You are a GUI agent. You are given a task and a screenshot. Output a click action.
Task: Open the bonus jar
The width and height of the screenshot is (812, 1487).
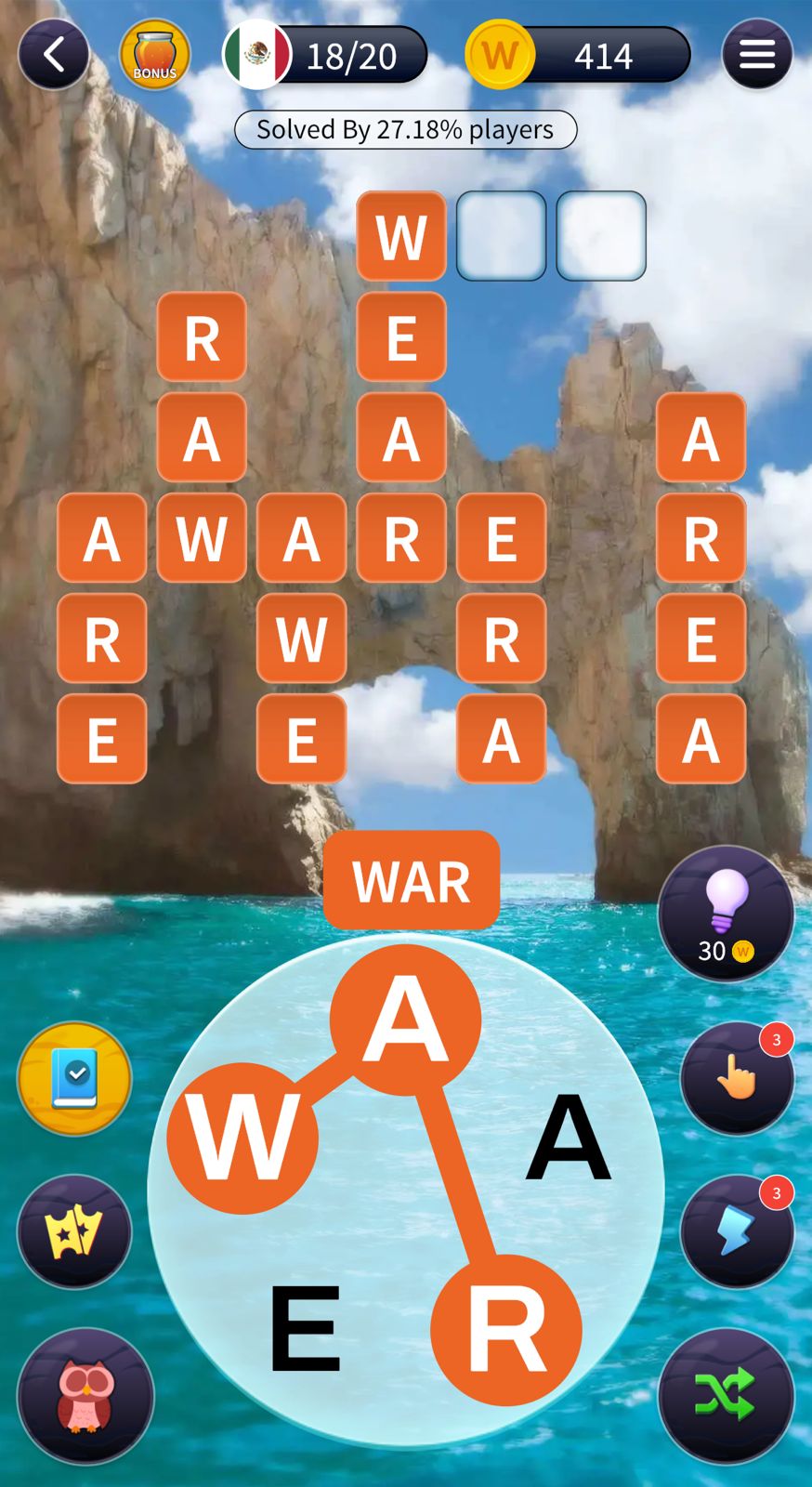pyautogui.click(x=154, y=56)
